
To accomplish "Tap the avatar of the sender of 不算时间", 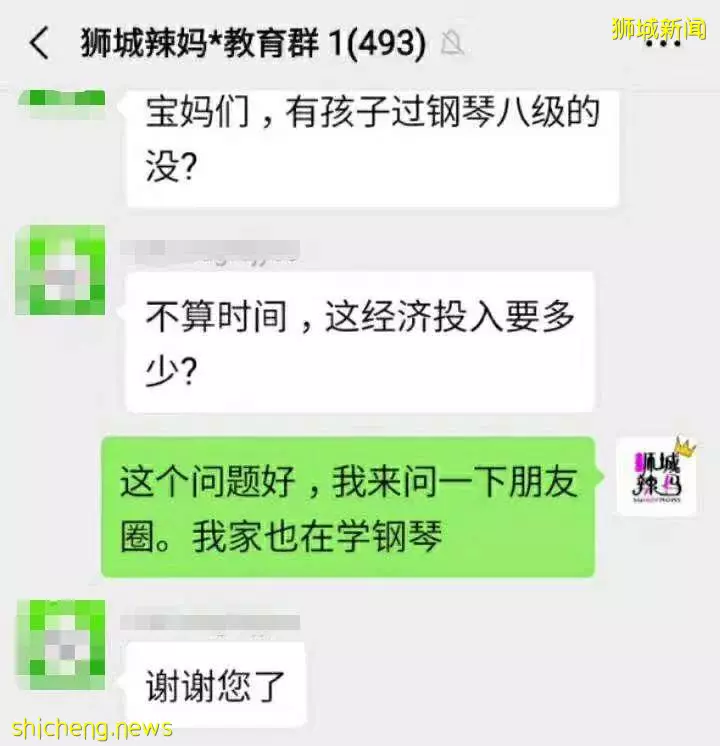I will click(61, 271).
